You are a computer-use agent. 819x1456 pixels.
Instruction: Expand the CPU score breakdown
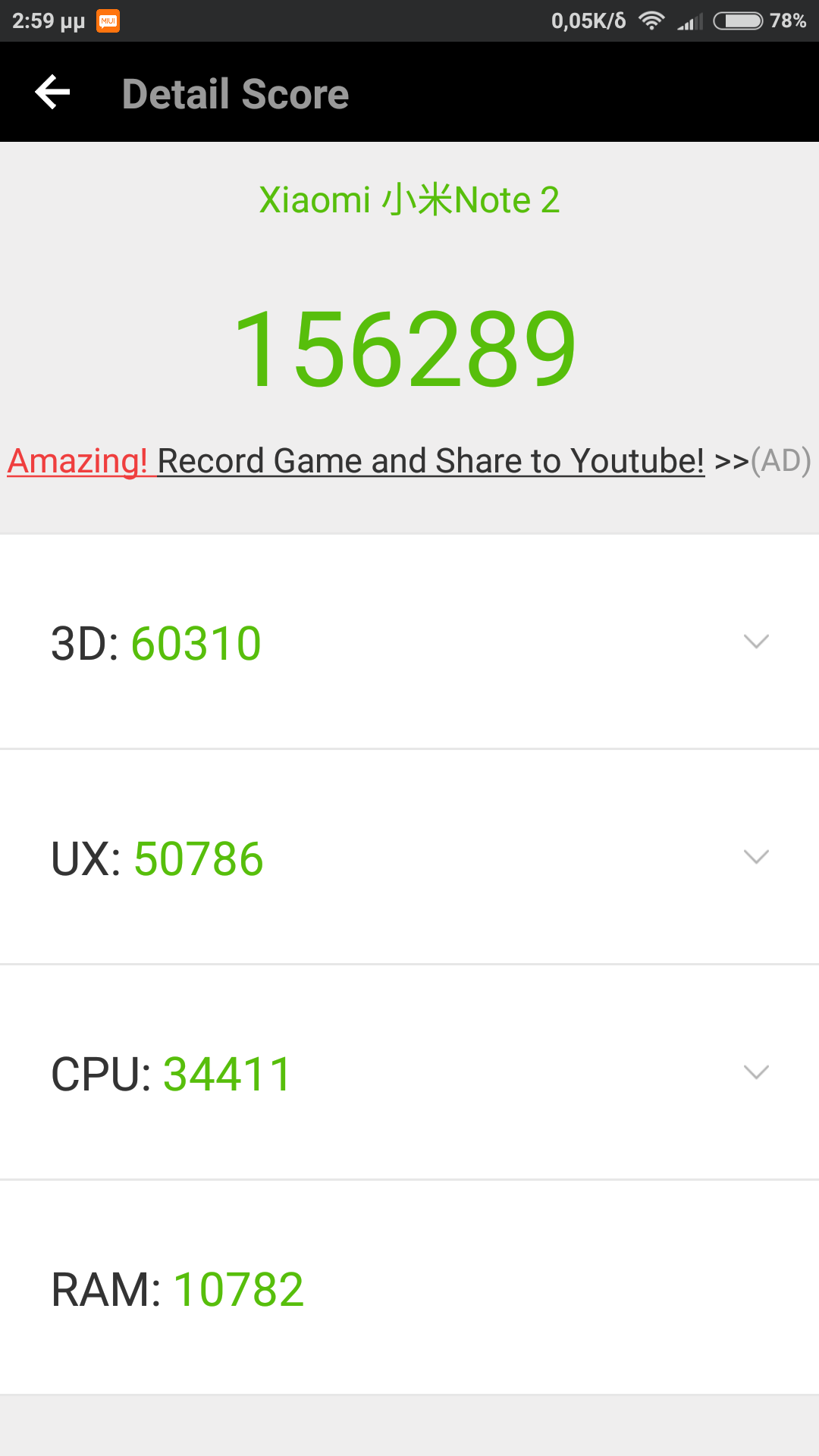click(756, 1072)
